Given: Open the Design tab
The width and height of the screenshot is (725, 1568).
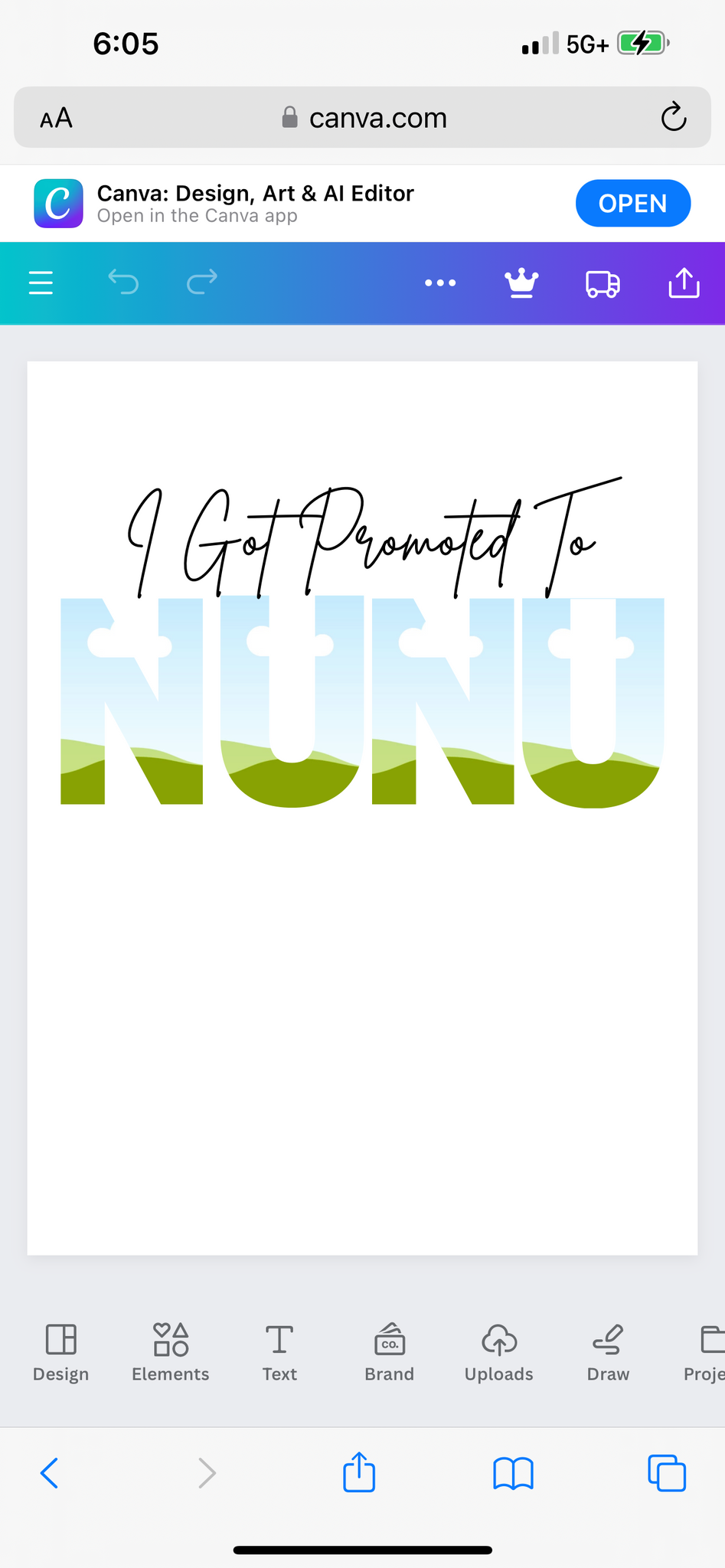Looking at the screenshot, I should point(60,1353).
